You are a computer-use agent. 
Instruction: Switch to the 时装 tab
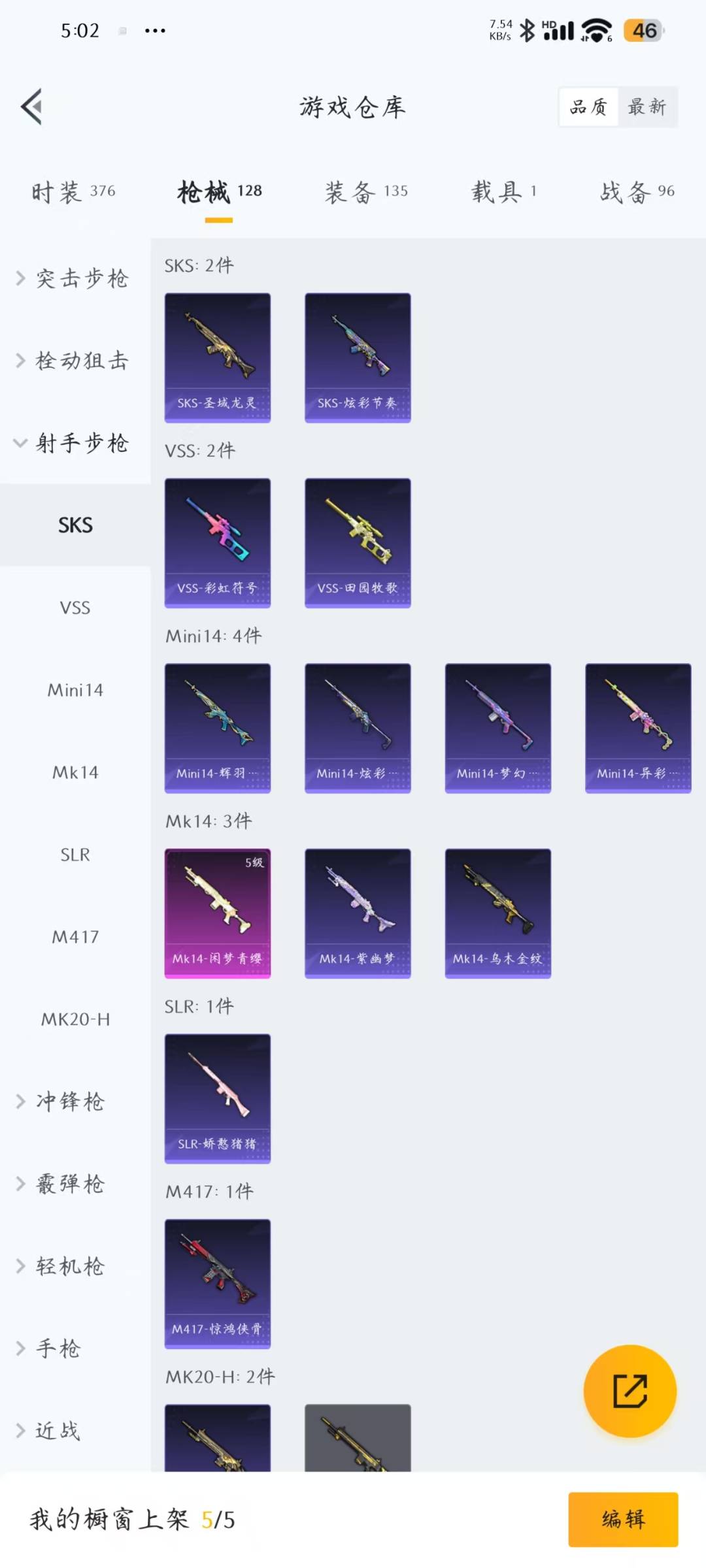pos(74,192)
